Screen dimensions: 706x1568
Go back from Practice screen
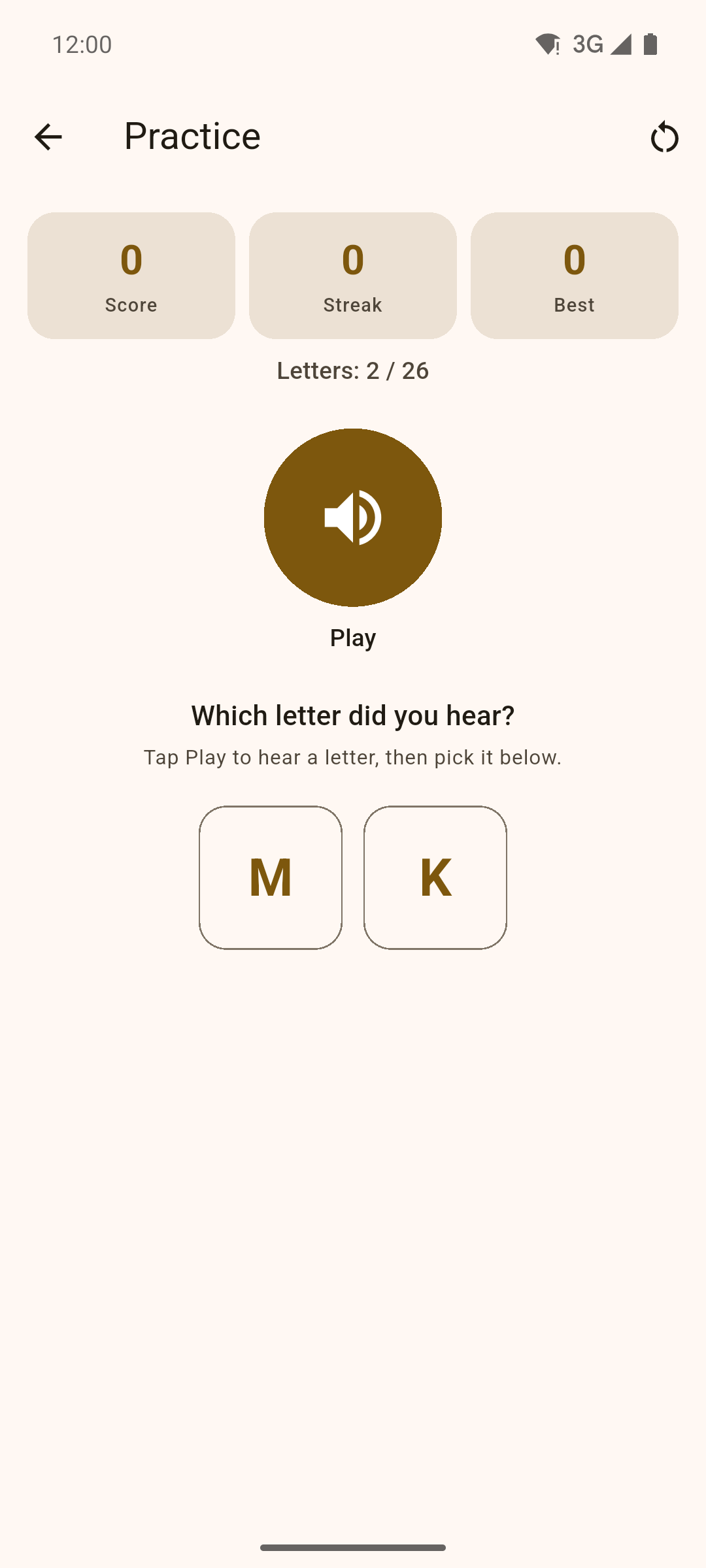(x=48, y=137)
